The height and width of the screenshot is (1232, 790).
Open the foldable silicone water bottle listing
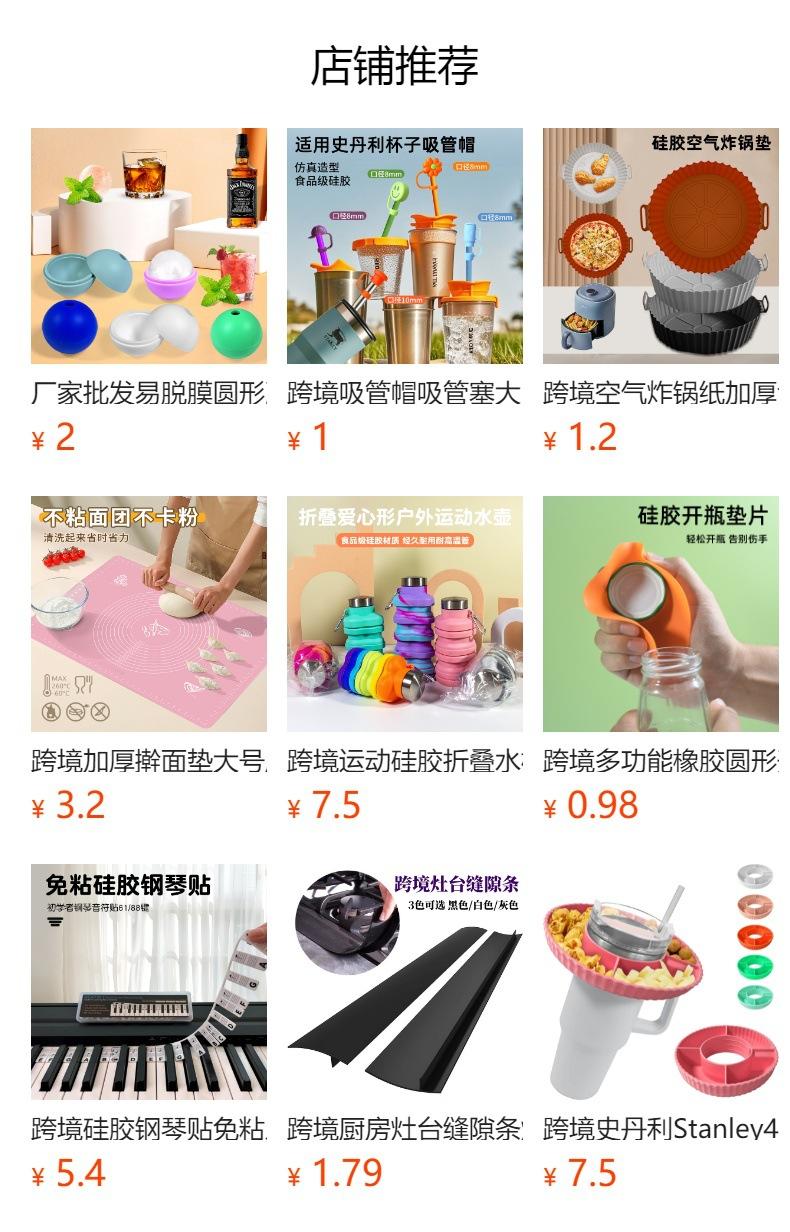(404, 614)
